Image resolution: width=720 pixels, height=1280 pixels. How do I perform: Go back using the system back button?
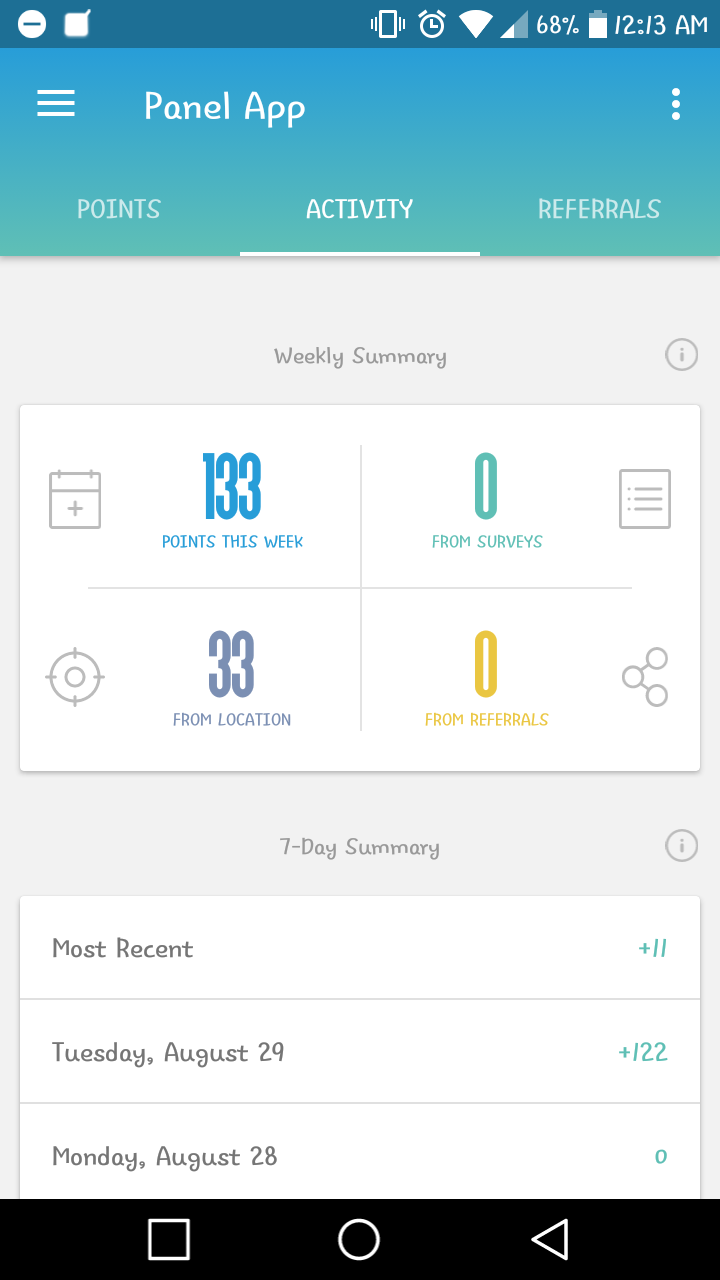(x=550, y=1240)
